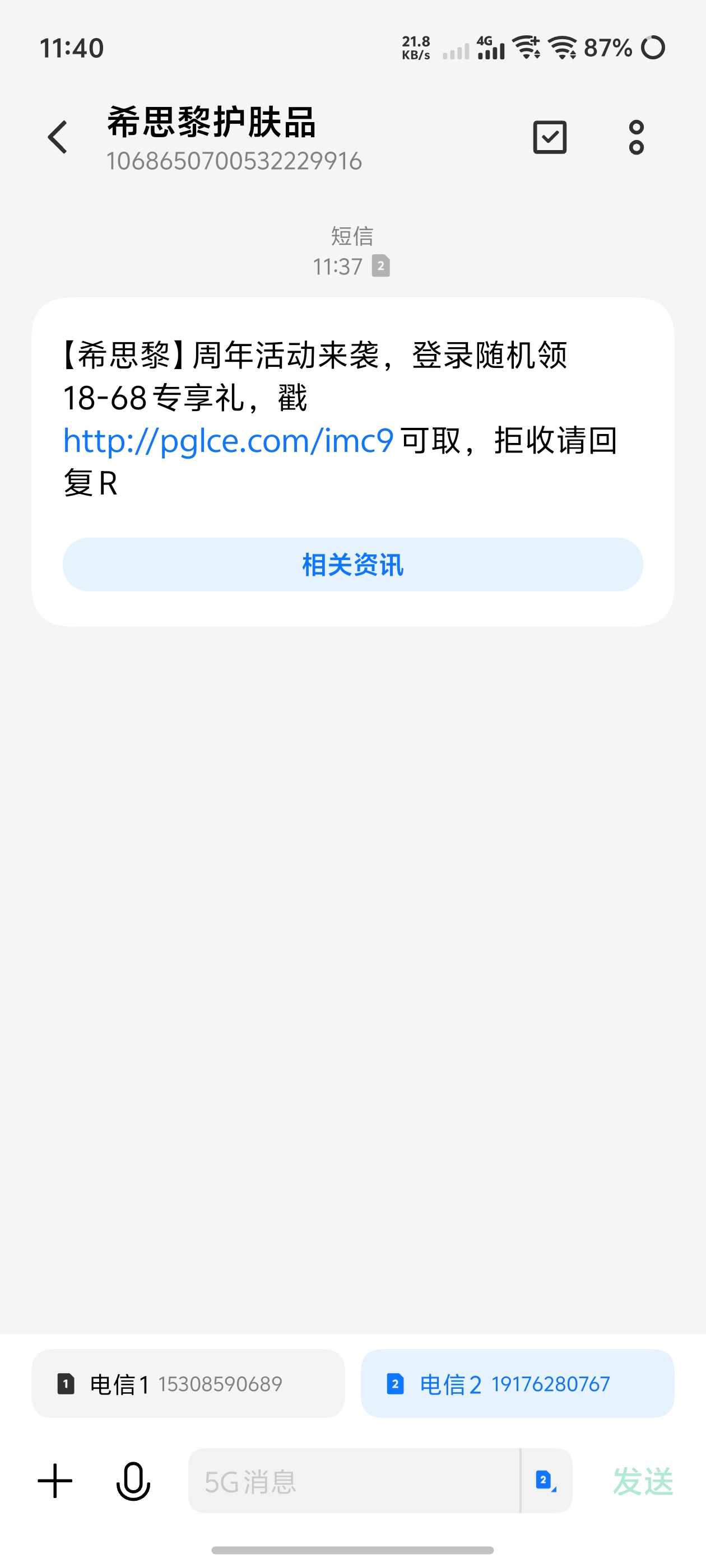Focus the 5G消息 text field
Image resolution: width=706 pixels, height=1568 pixels.
[x=354, y=1481]
